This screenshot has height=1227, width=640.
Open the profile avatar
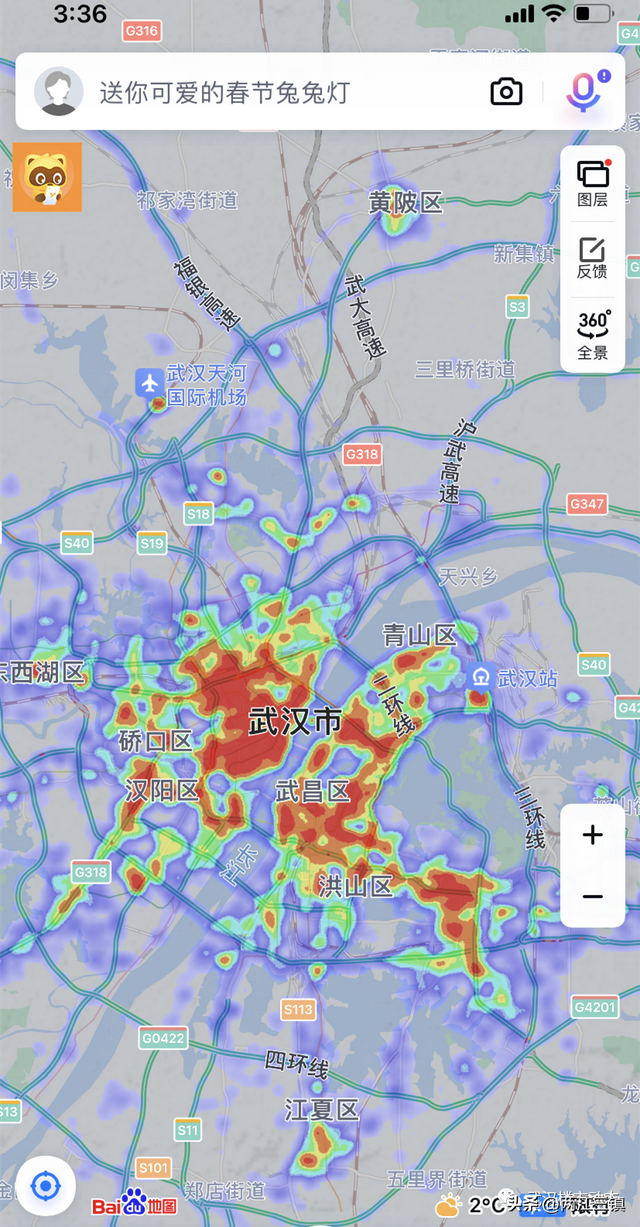[58, 92]
